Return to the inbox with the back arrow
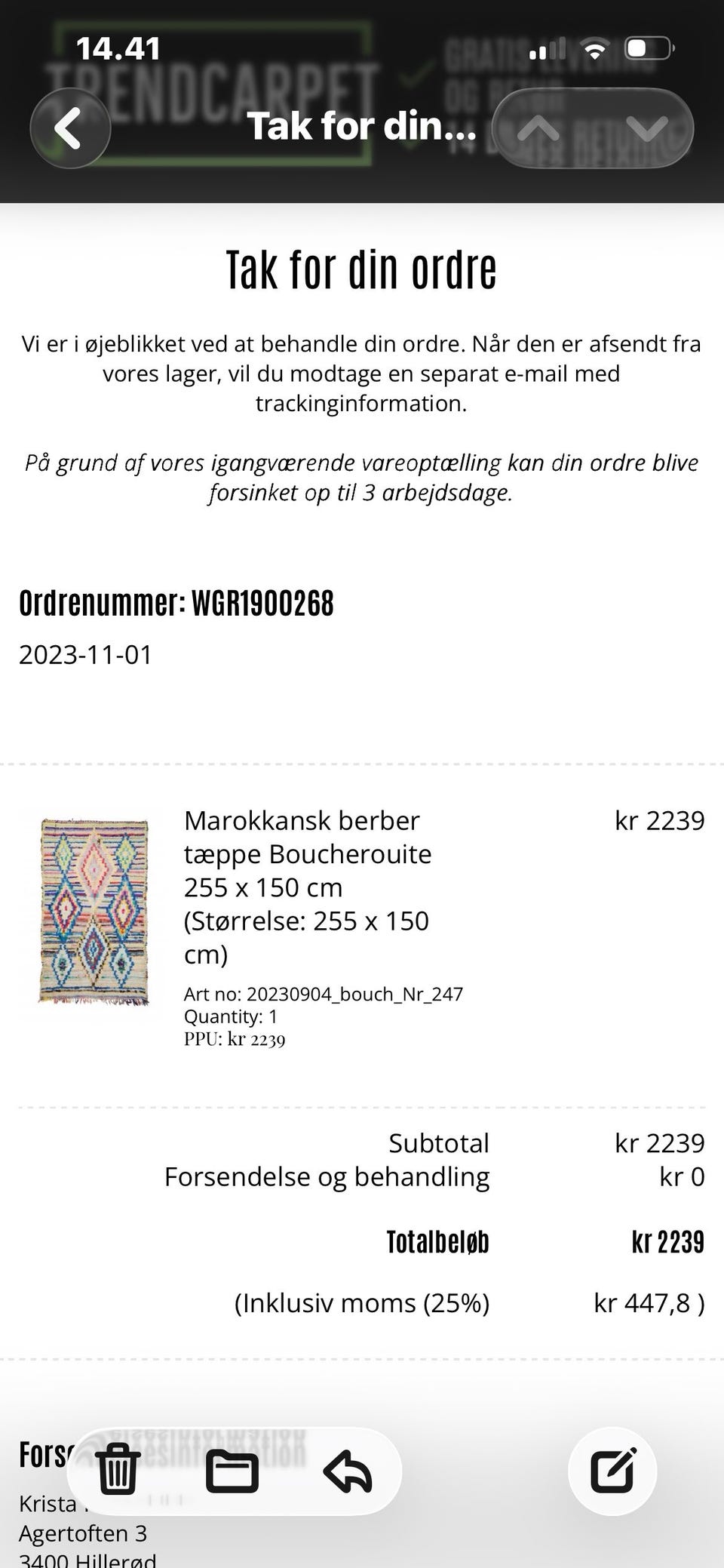The height and width of the screenshot is (1568, 724). point(70,128)
